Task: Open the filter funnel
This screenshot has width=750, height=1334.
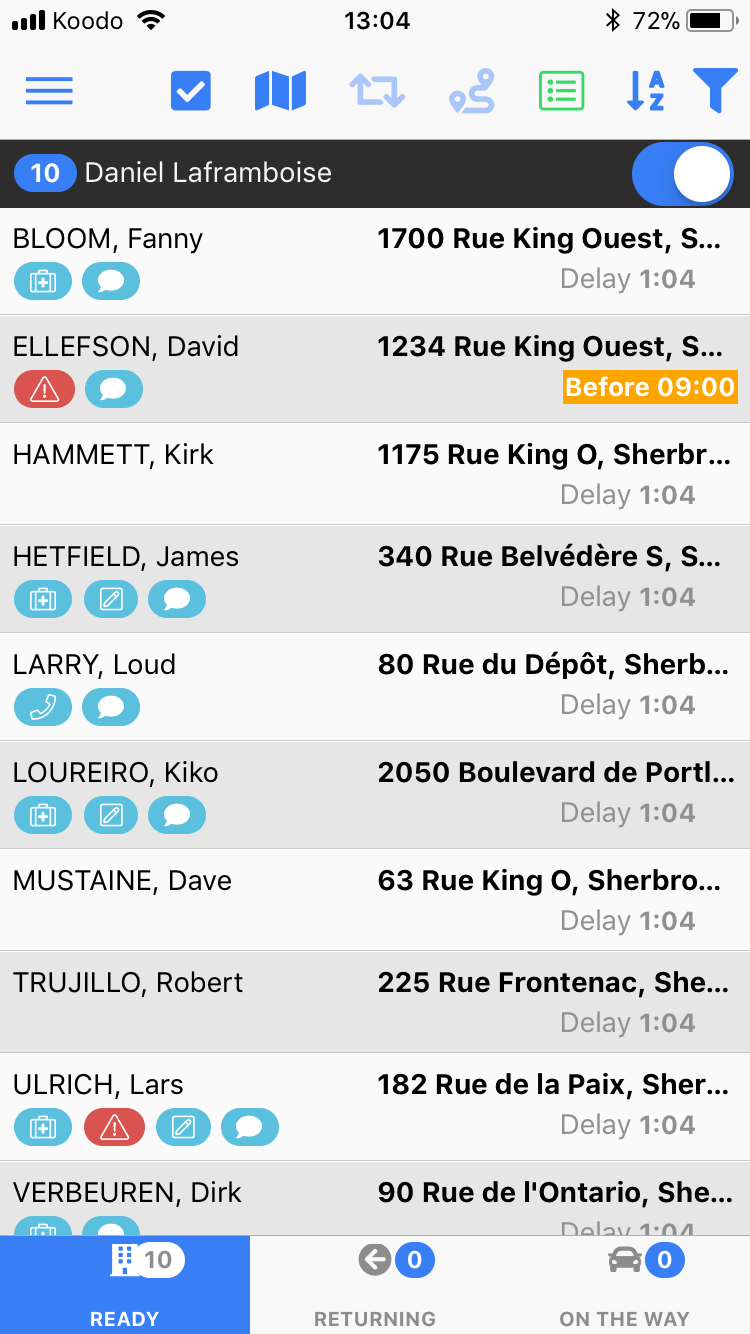Action: (x=715, y=91)
